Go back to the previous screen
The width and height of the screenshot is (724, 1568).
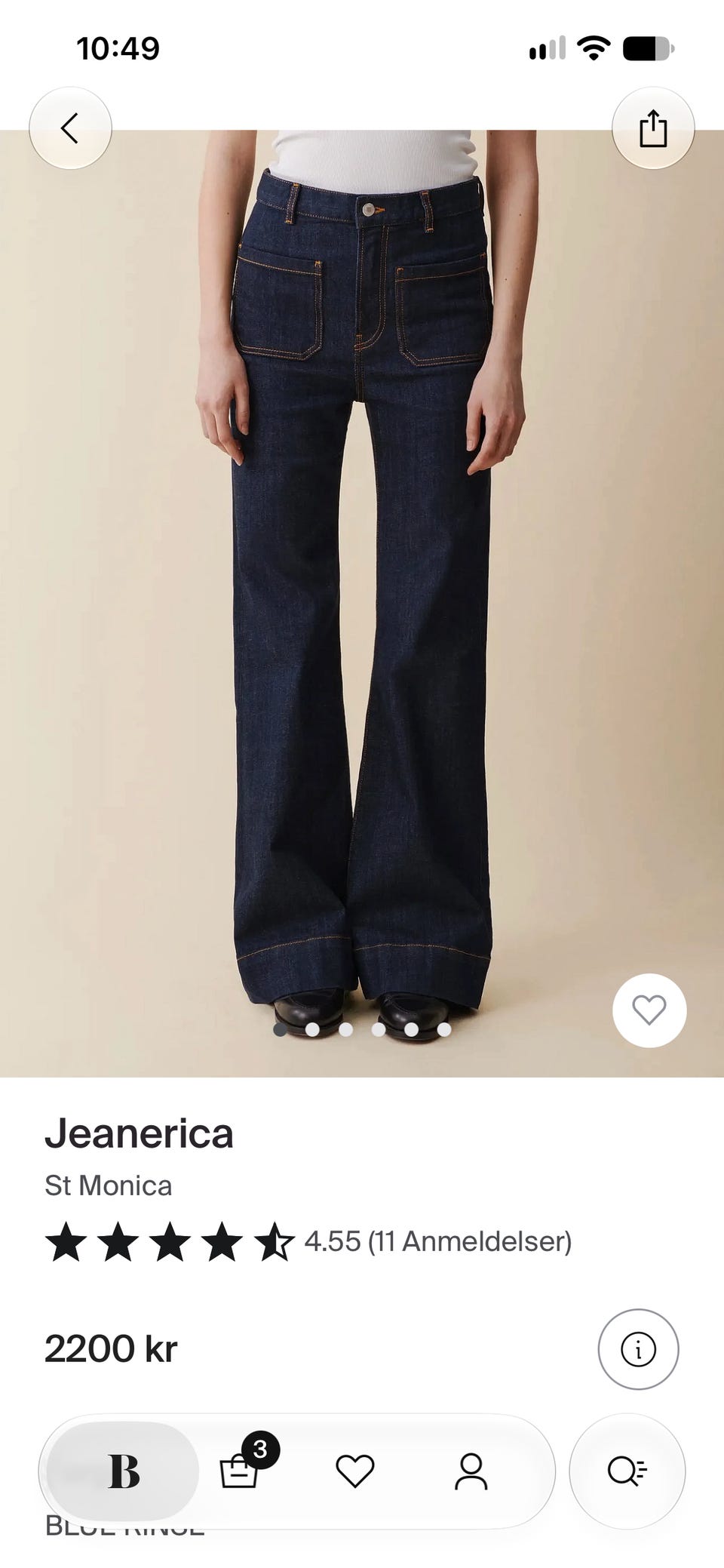pos(70,128)
